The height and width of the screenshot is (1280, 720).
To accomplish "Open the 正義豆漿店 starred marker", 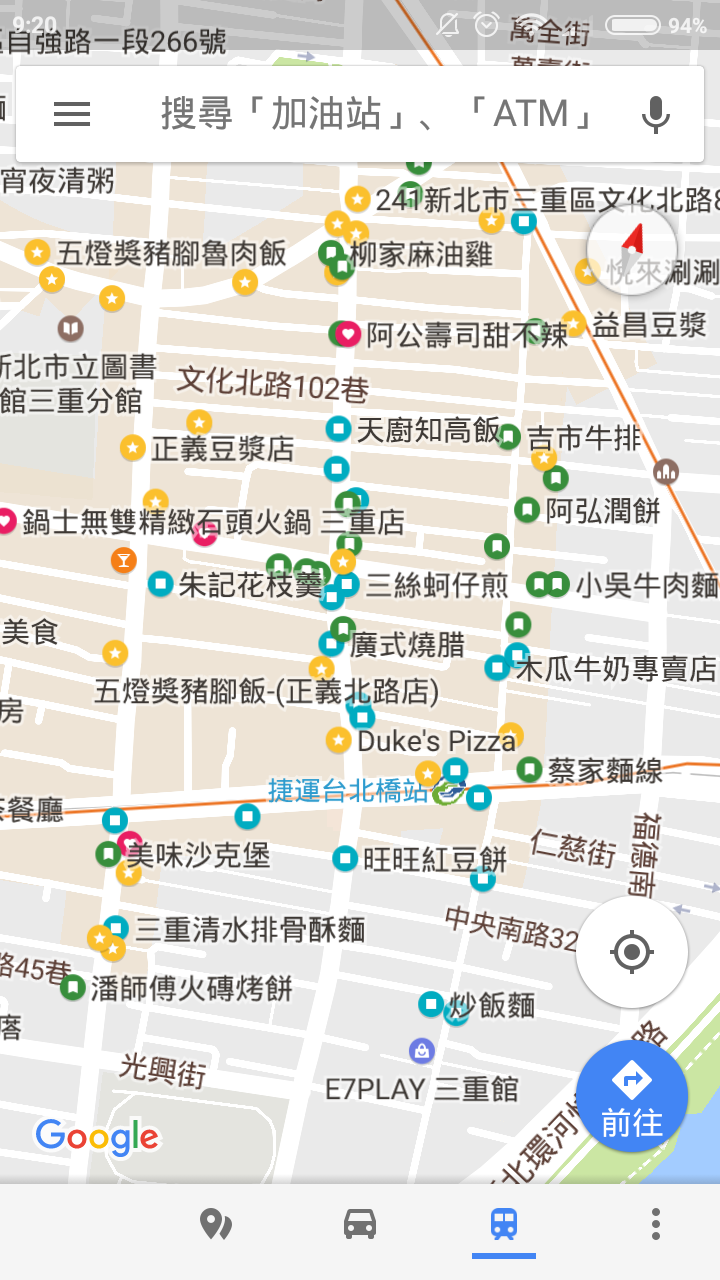I will click(x=132, y=448).
